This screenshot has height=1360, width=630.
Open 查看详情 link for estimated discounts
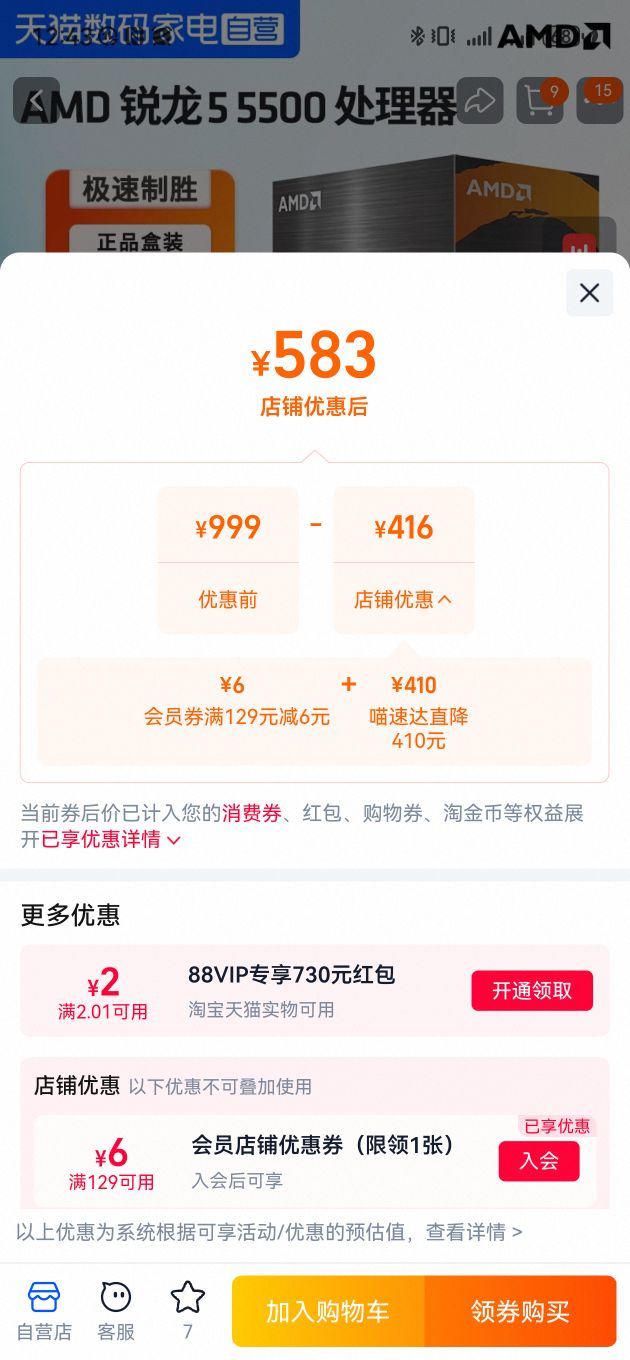[474, 1232]
